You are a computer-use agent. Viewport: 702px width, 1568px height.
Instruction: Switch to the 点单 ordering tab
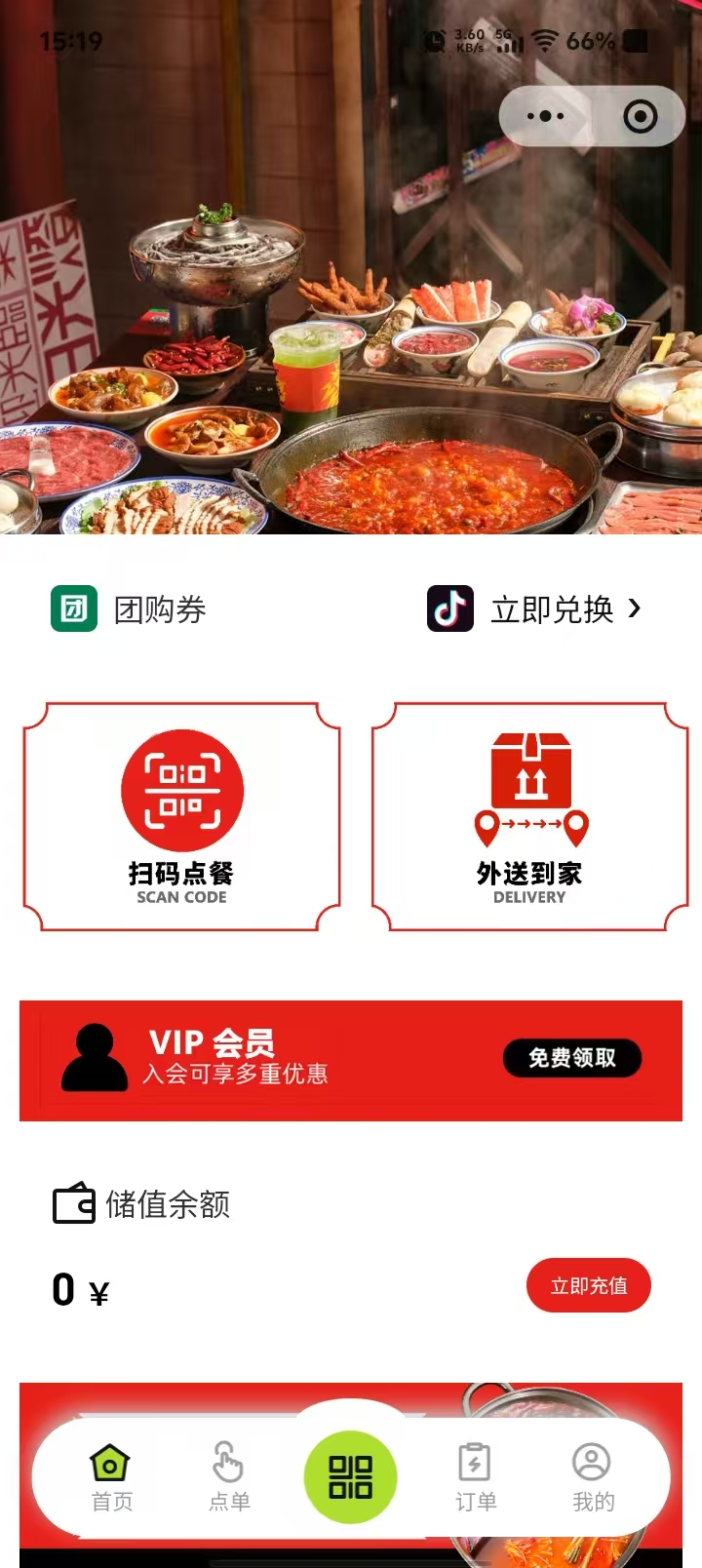tap(229, 1477)
